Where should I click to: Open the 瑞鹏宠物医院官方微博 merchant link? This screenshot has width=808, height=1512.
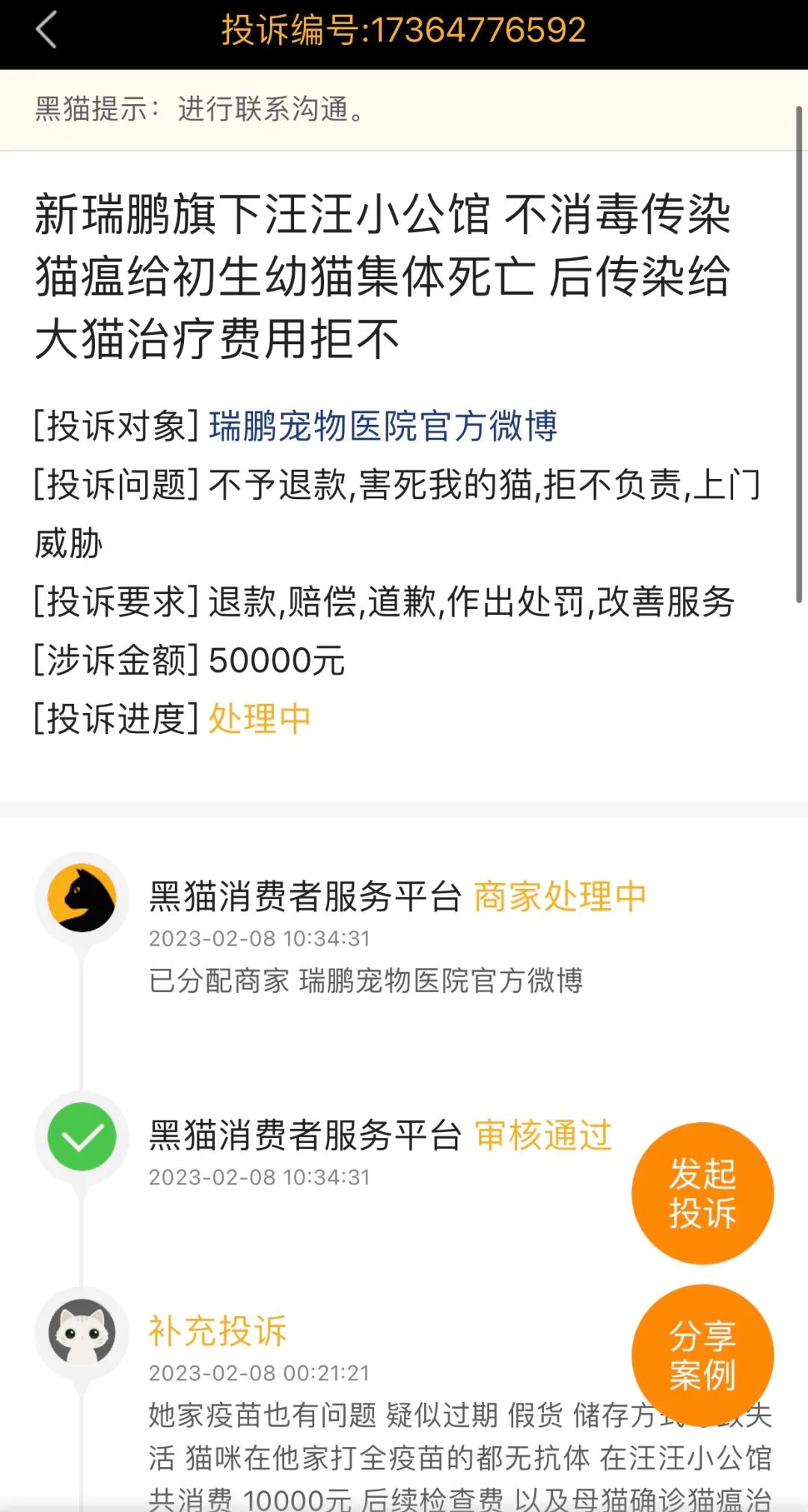(x=383, y=426)
